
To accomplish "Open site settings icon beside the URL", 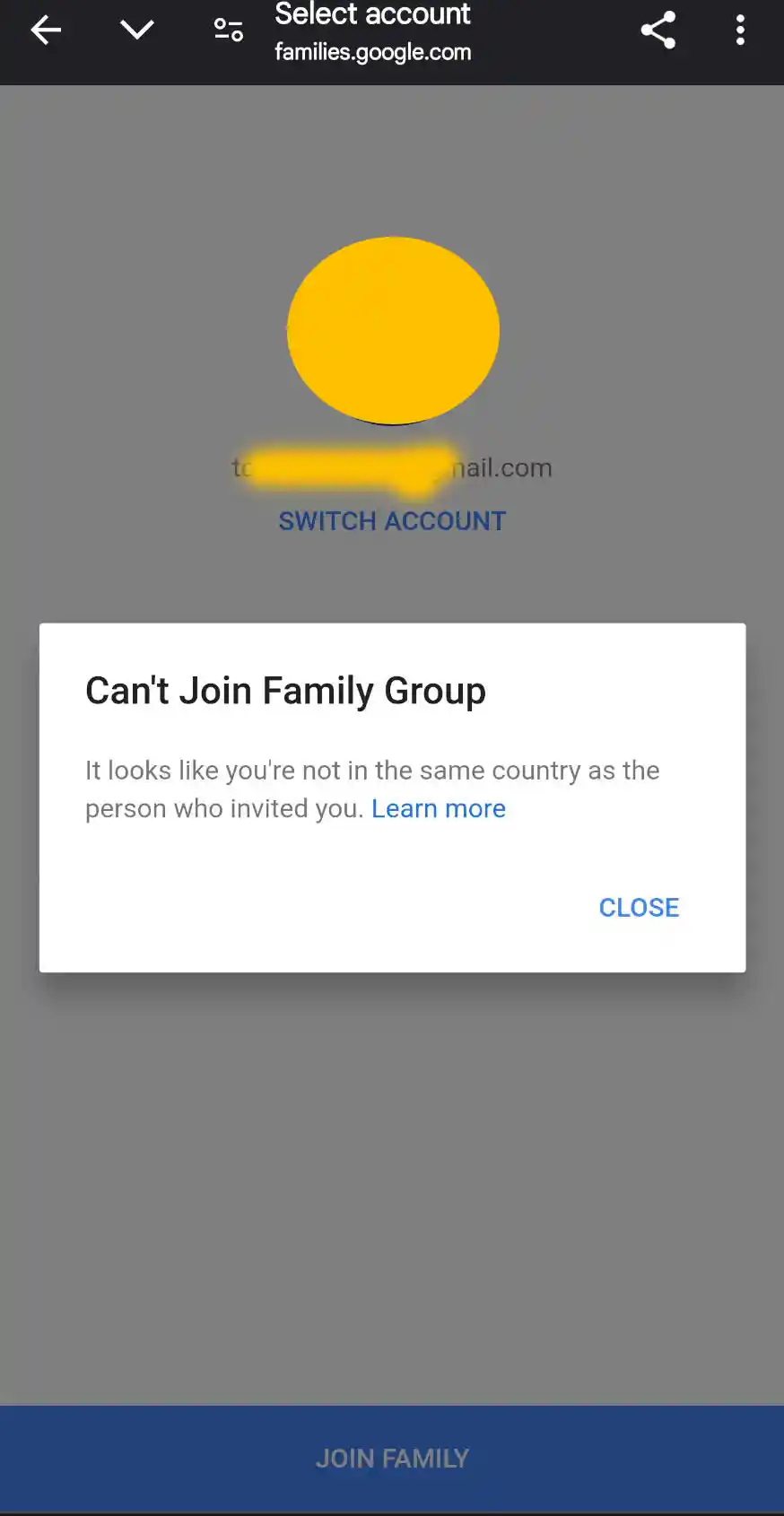I will point(228,30).
